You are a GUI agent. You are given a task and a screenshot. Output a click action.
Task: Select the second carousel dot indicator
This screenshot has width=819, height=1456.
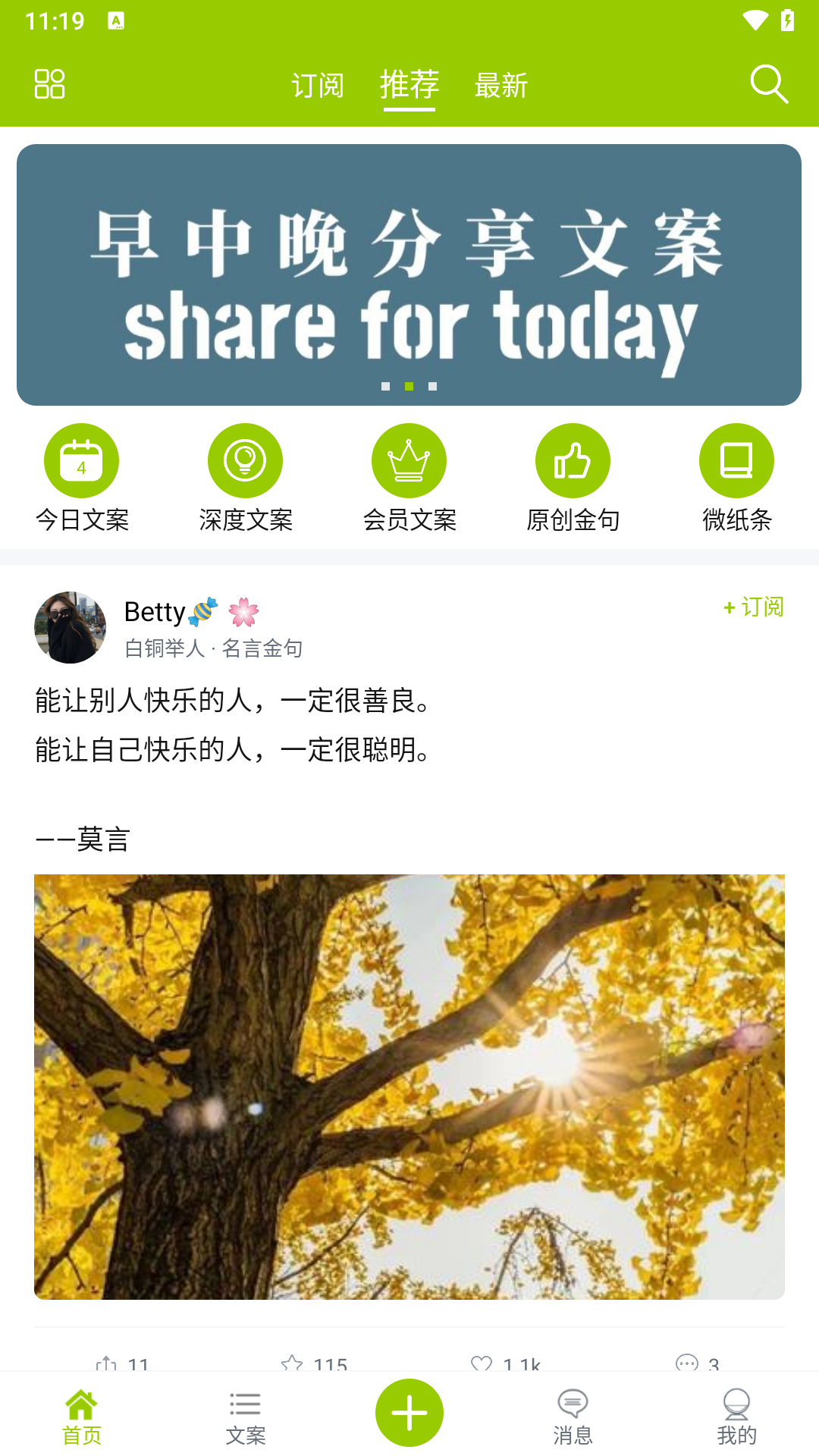(409, 386)
